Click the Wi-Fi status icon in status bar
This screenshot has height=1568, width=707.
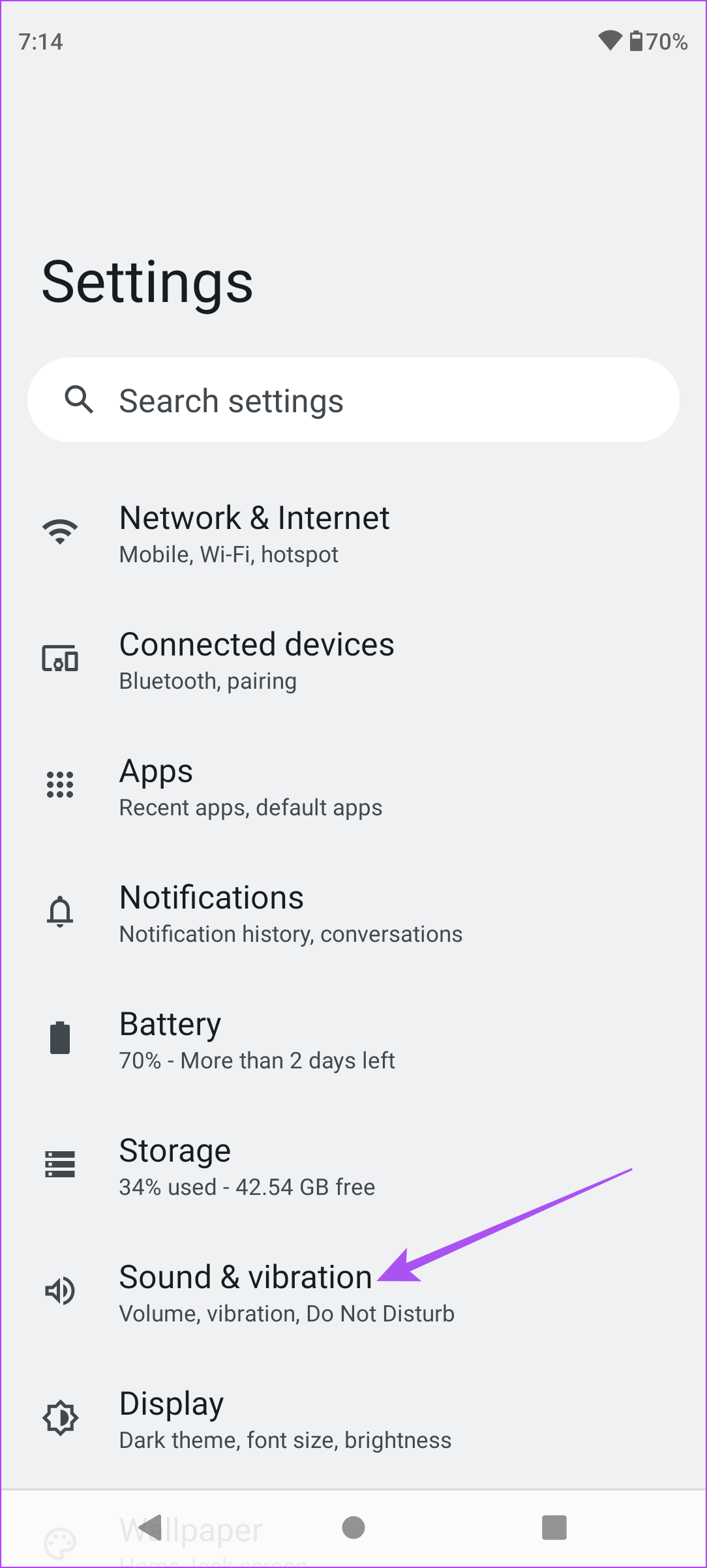[609, 41]
